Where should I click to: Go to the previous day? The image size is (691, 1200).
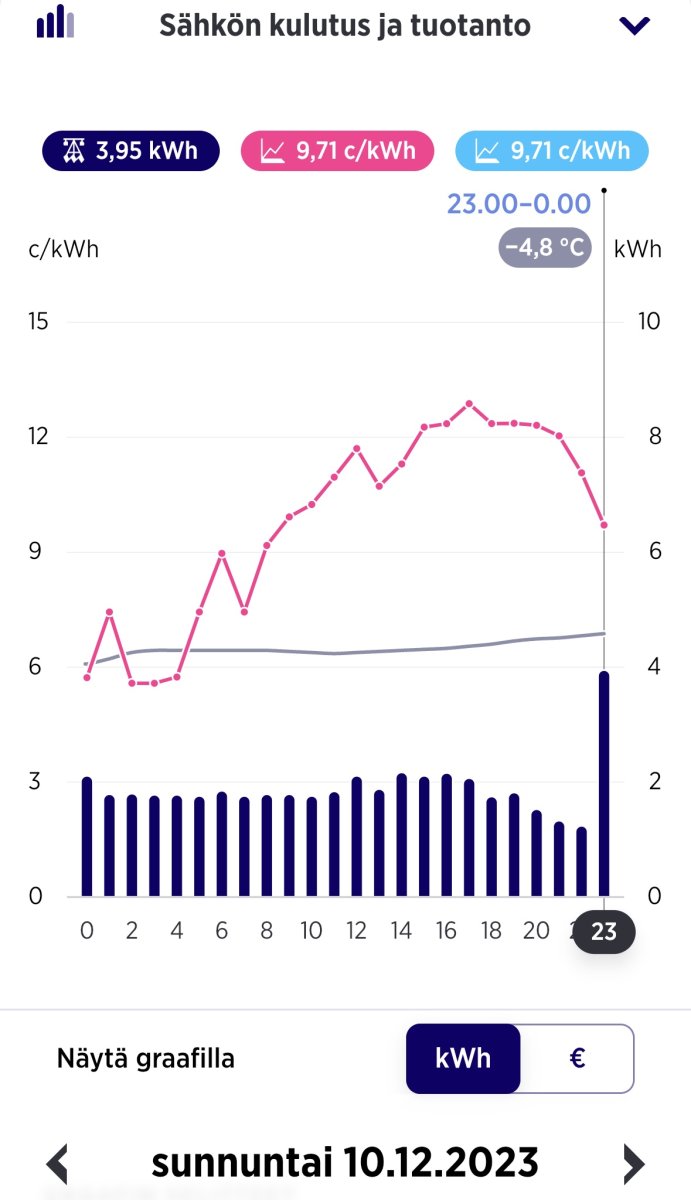pos(58,1163)
